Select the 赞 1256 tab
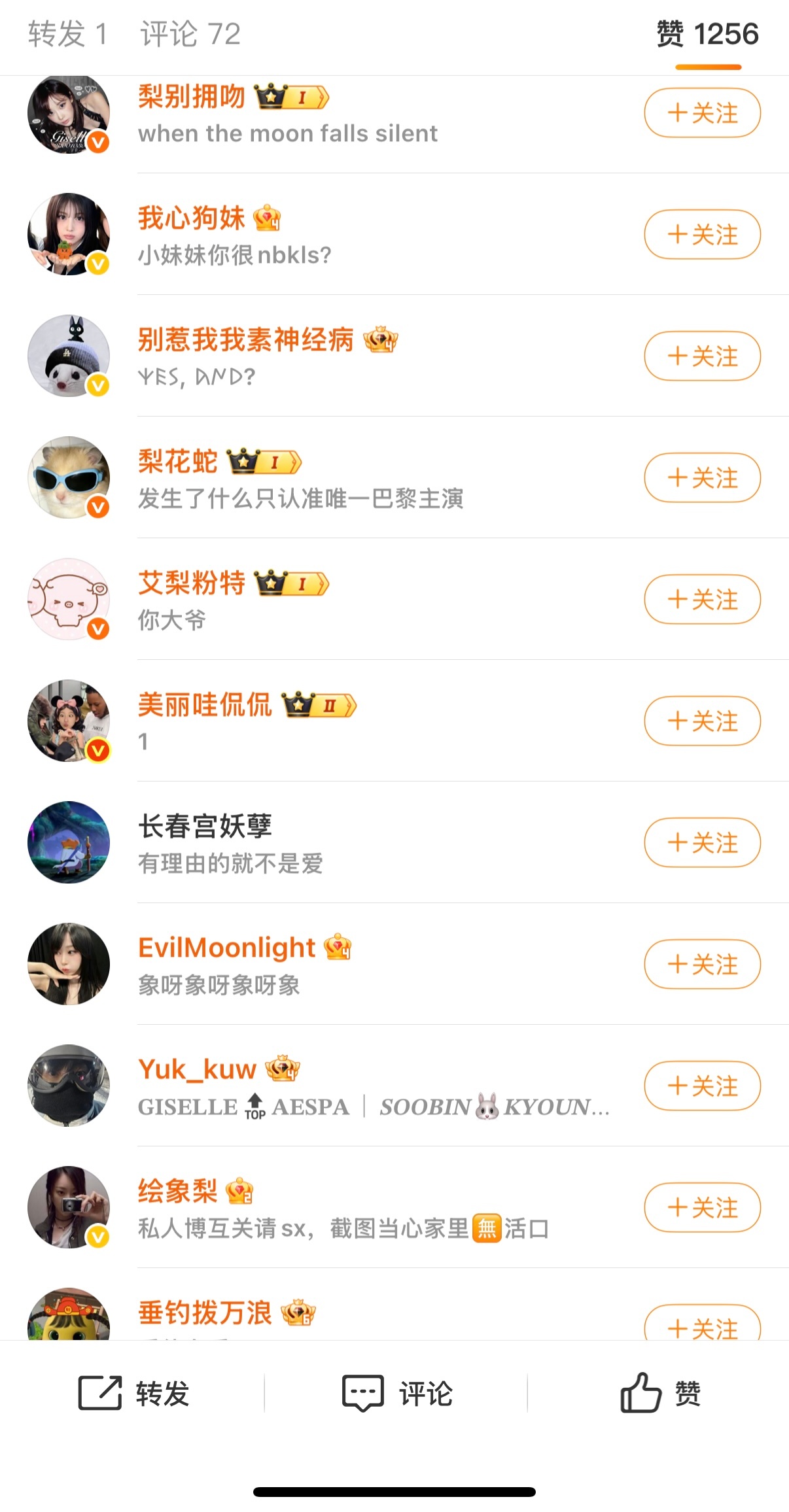Screen dimensions: 789x1512 [707, 34]
